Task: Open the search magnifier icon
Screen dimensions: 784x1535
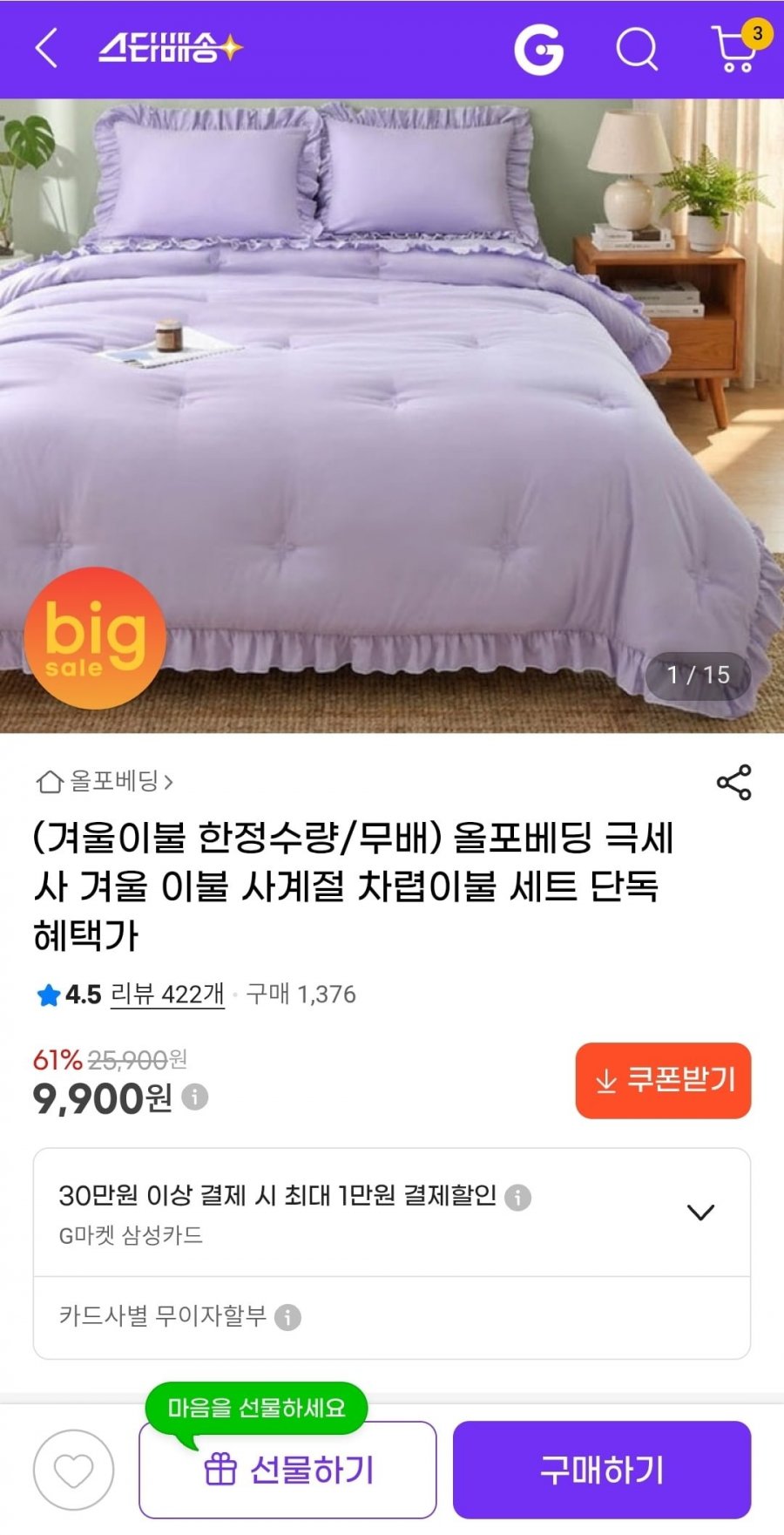Action: [x=637, y=49]
